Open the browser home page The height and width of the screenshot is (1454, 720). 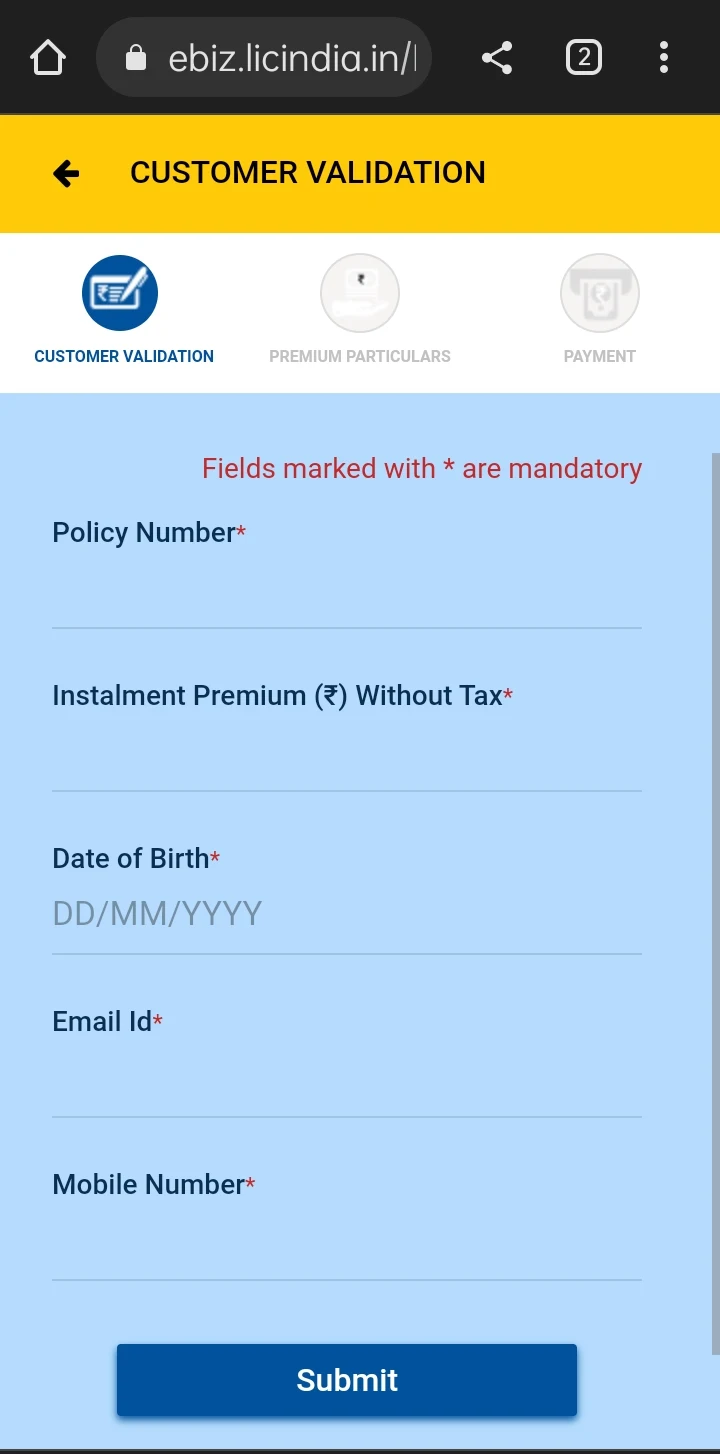pos(48,58)
